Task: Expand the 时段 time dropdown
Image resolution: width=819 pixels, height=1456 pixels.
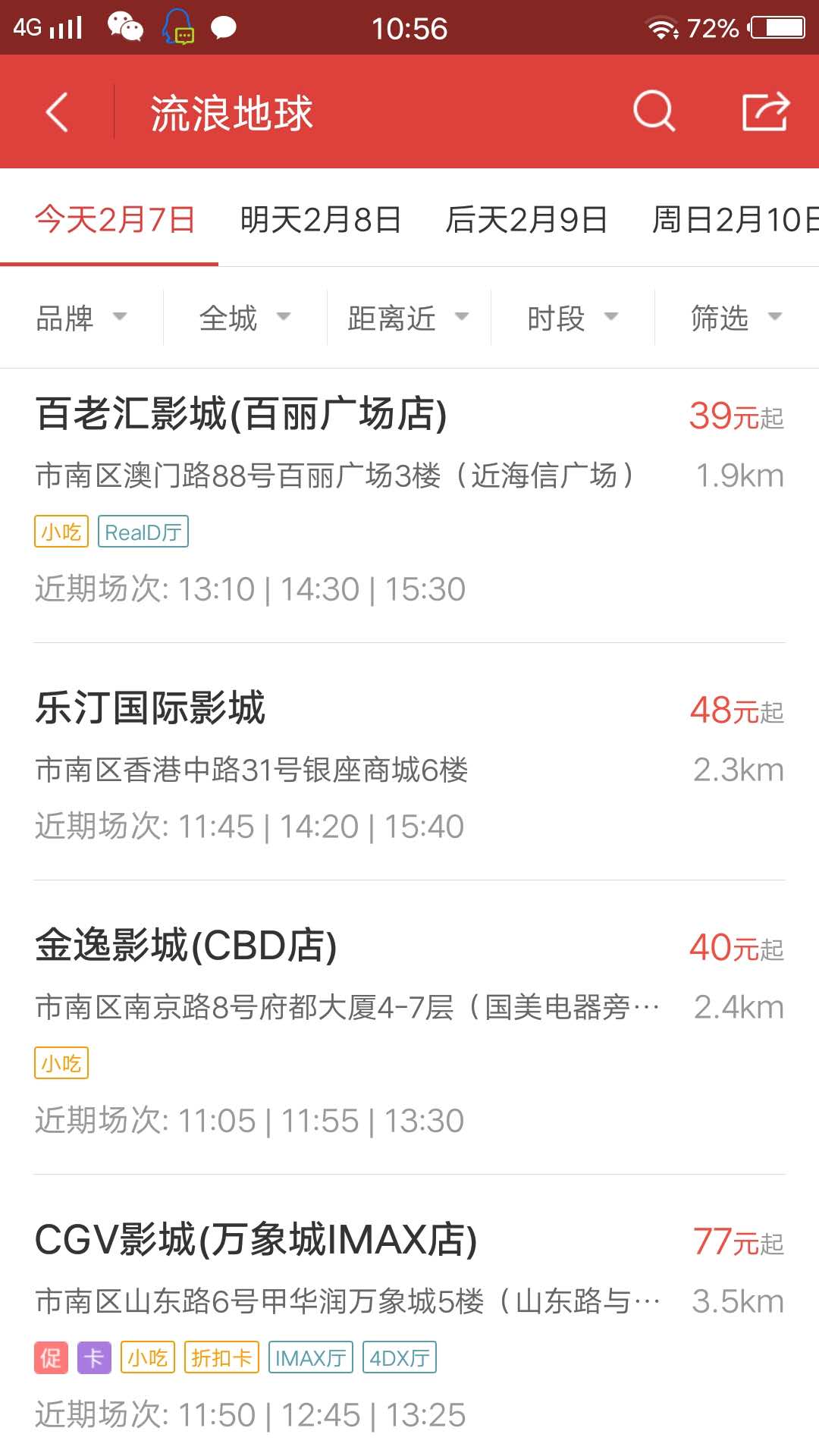Action: point(573,318)
